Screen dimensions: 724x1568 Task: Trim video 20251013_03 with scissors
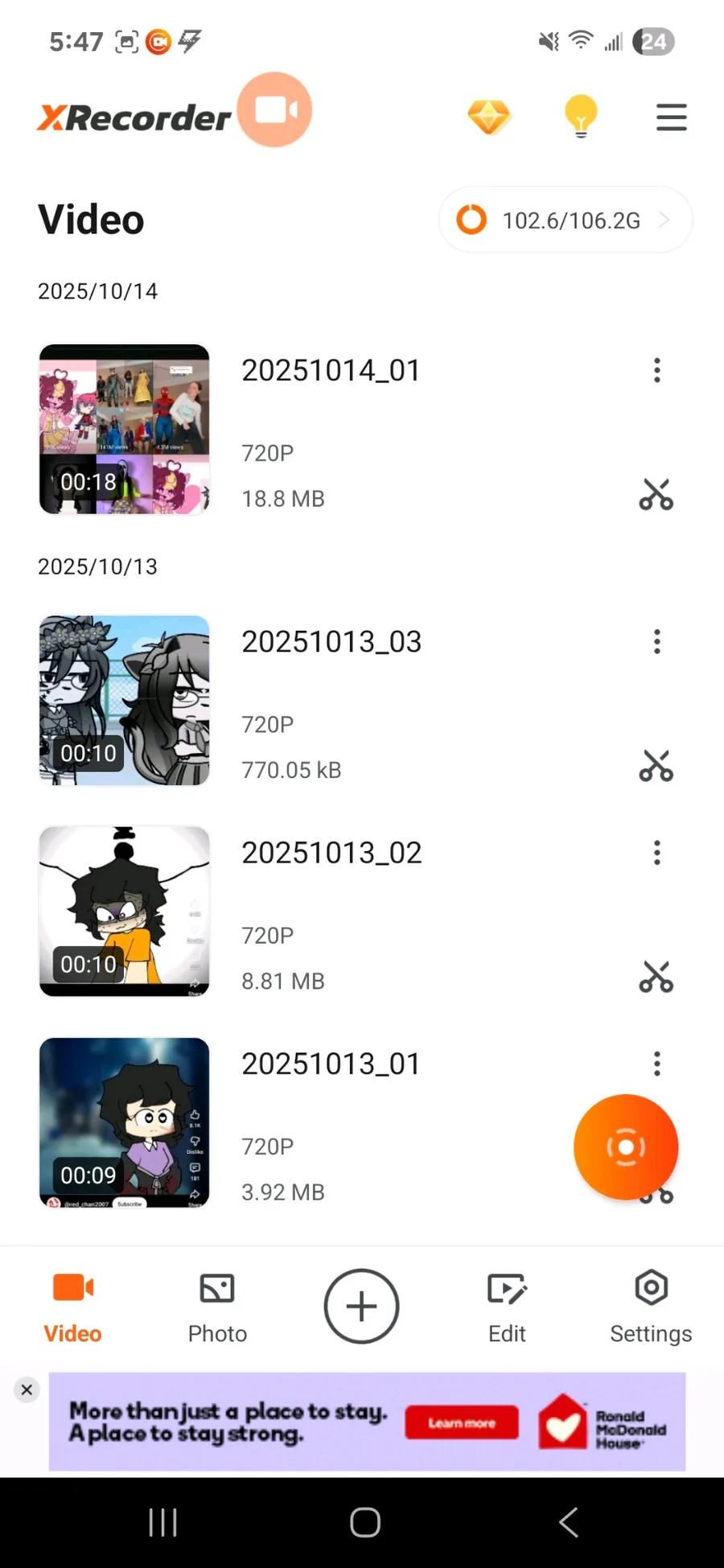656,766
